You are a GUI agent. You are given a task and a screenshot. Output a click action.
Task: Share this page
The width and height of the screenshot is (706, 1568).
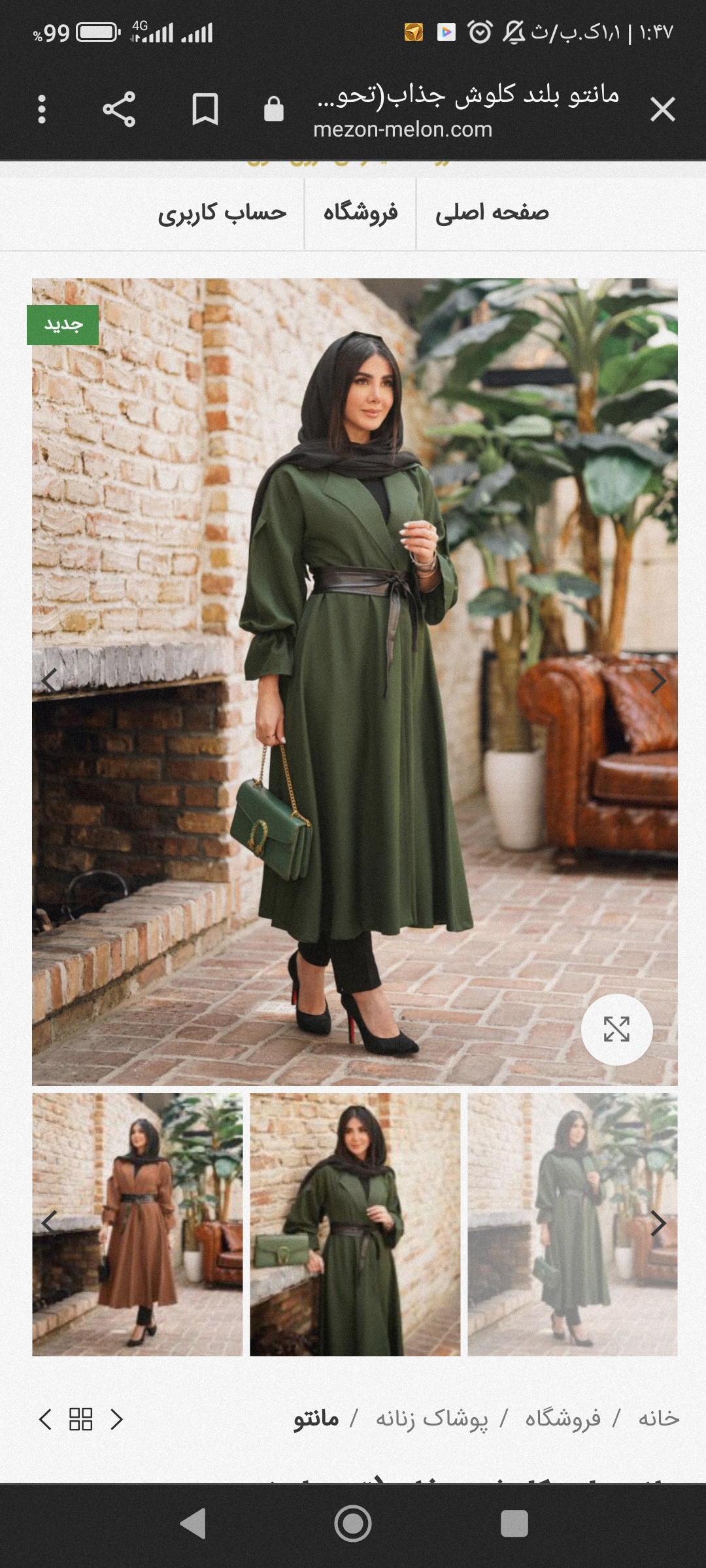coord(119,109)
